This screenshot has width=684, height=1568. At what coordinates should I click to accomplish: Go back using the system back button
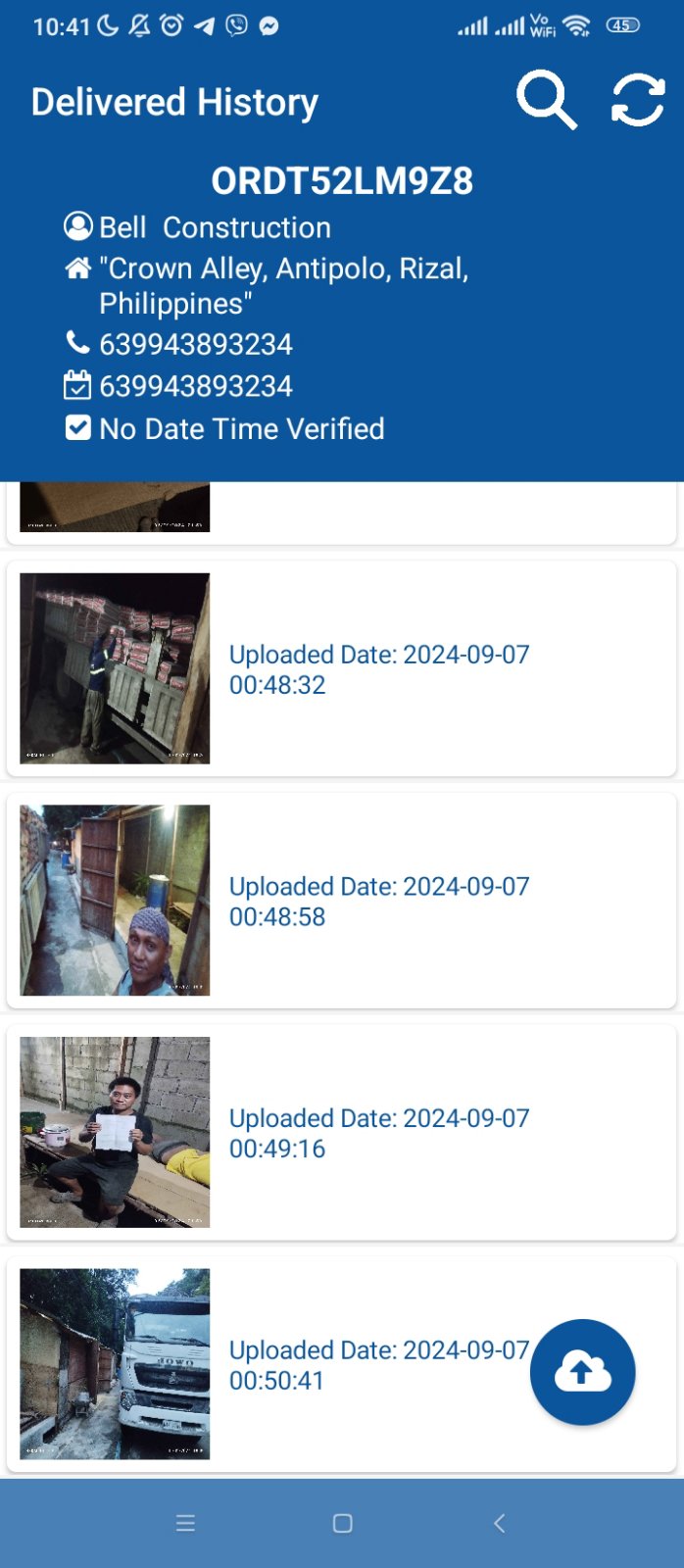coord(499,1523)
